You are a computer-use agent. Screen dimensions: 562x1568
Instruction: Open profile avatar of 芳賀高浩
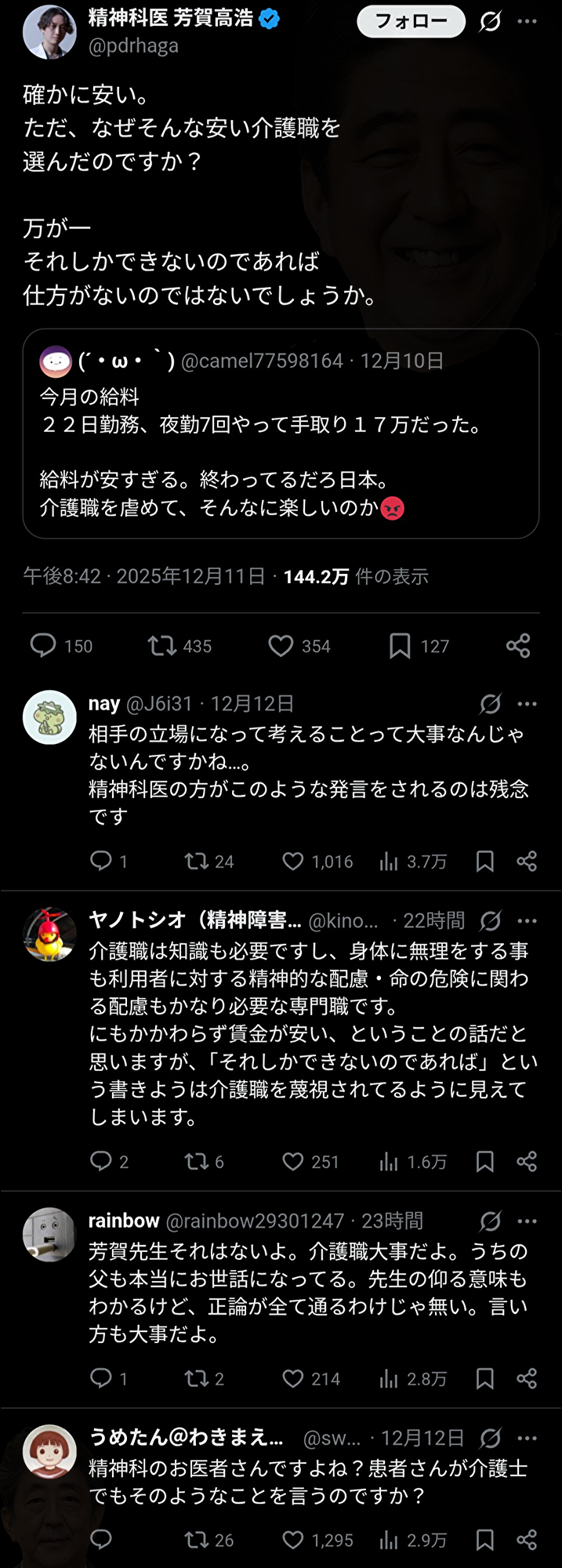pos(49,32)
